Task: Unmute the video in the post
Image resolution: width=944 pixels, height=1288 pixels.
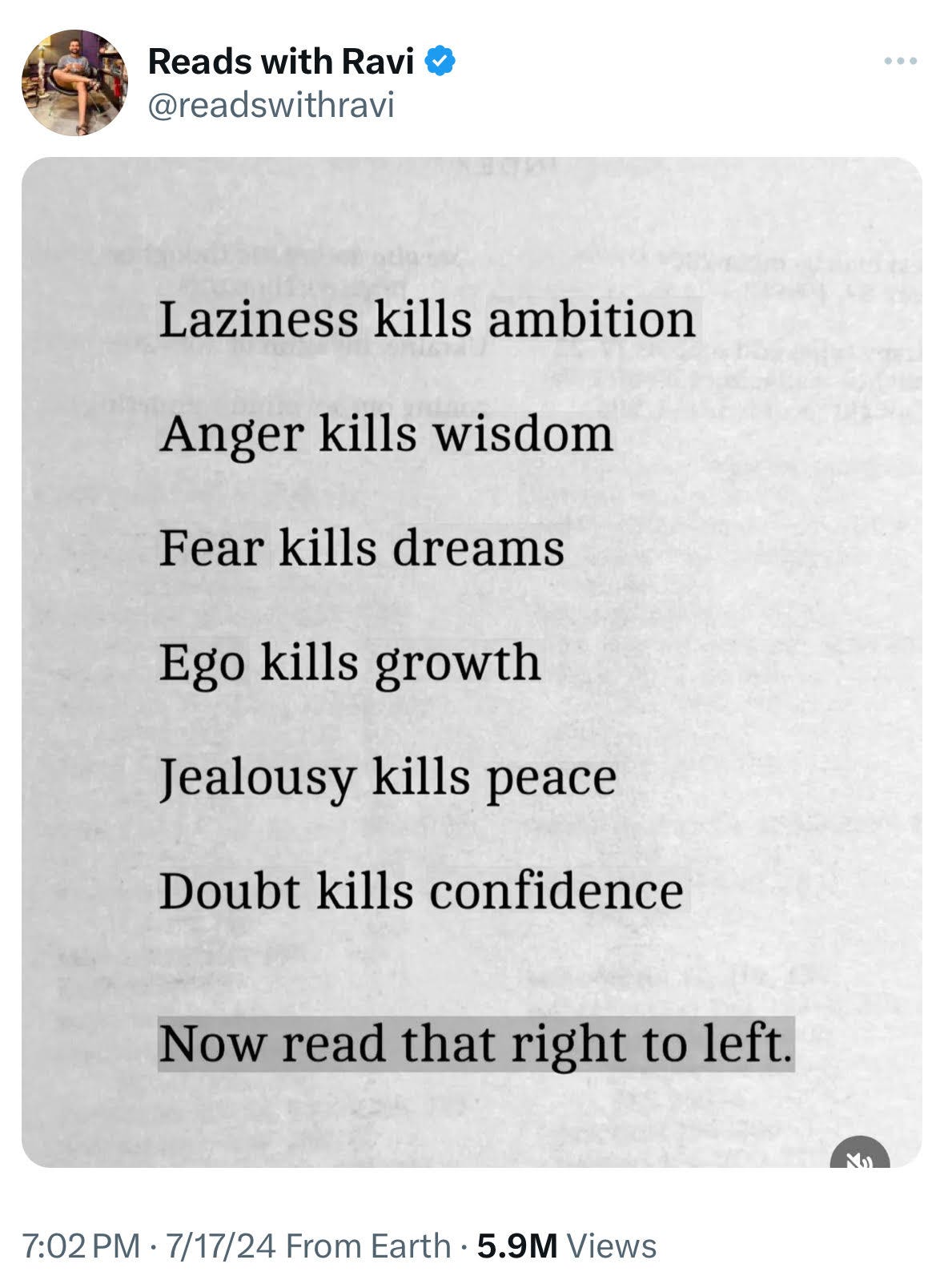Action: coord(860,1157)
